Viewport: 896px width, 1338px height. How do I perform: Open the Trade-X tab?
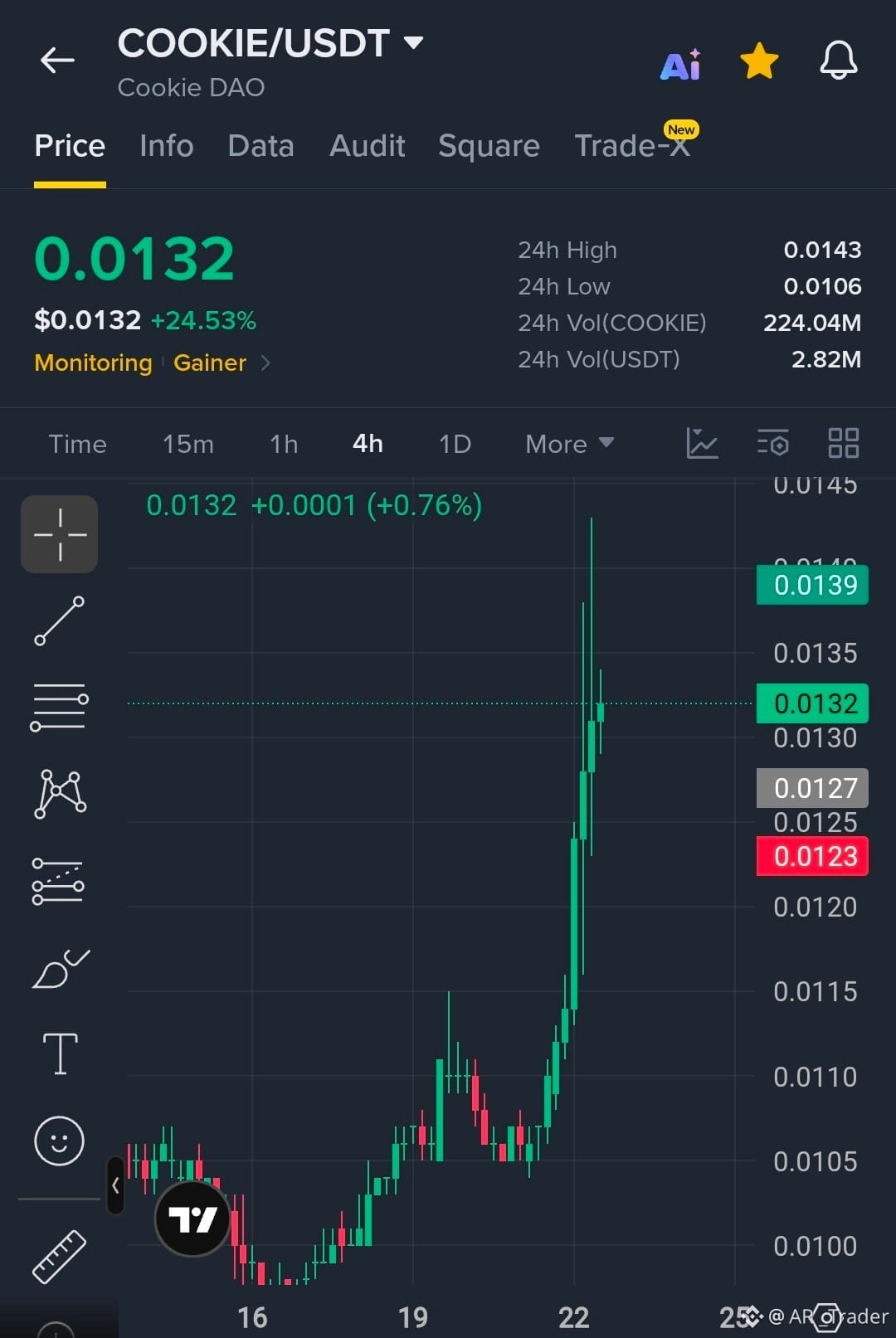pyautogui.click(x=632, y=146)
